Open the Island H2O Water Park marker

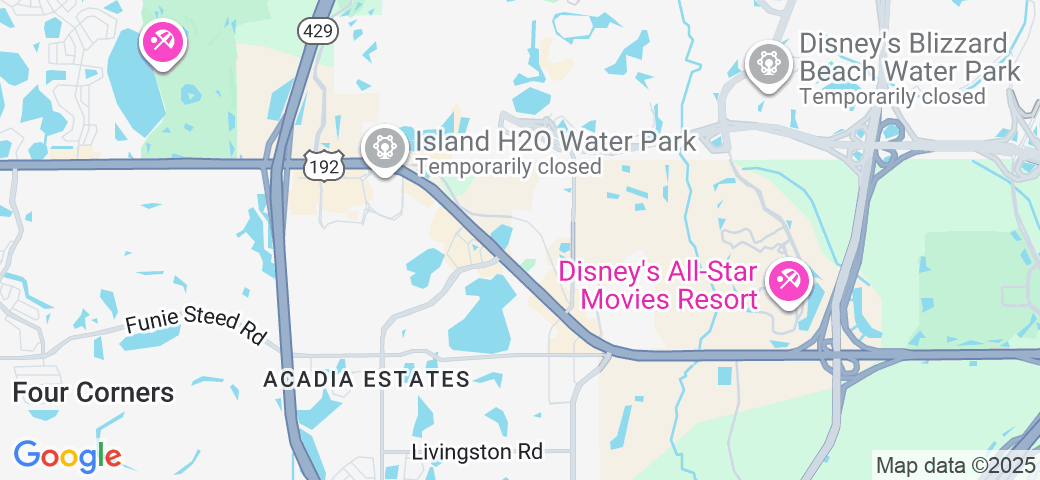(x=383, y=148)
